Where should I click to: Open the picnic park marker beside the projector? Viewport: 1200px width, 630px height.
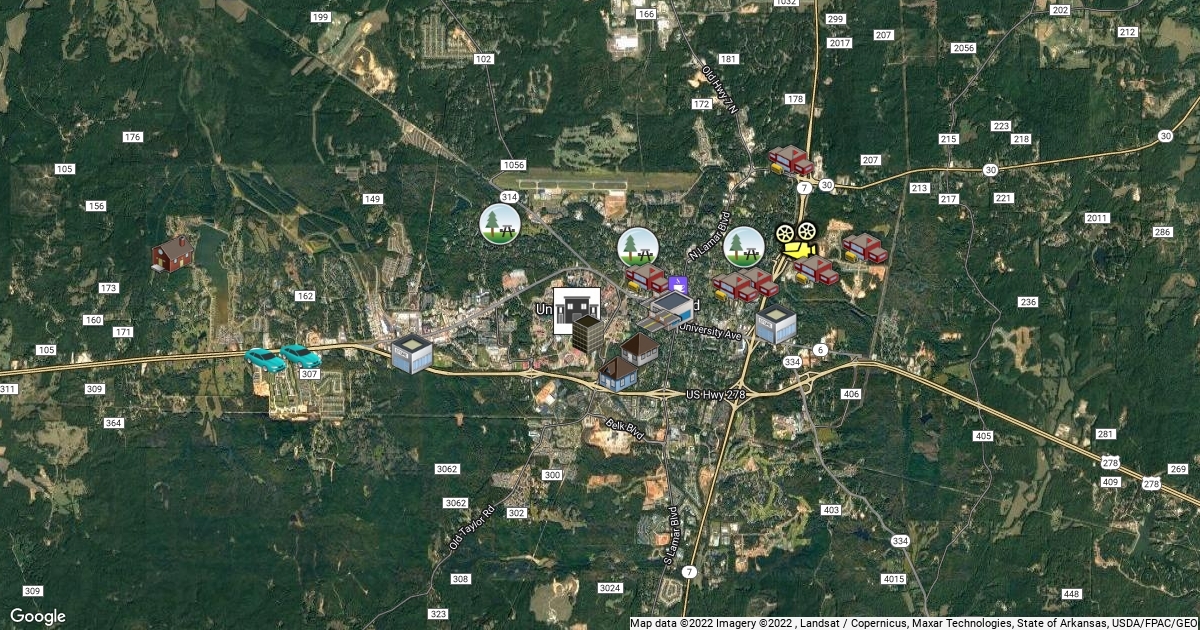pos(743,246)
